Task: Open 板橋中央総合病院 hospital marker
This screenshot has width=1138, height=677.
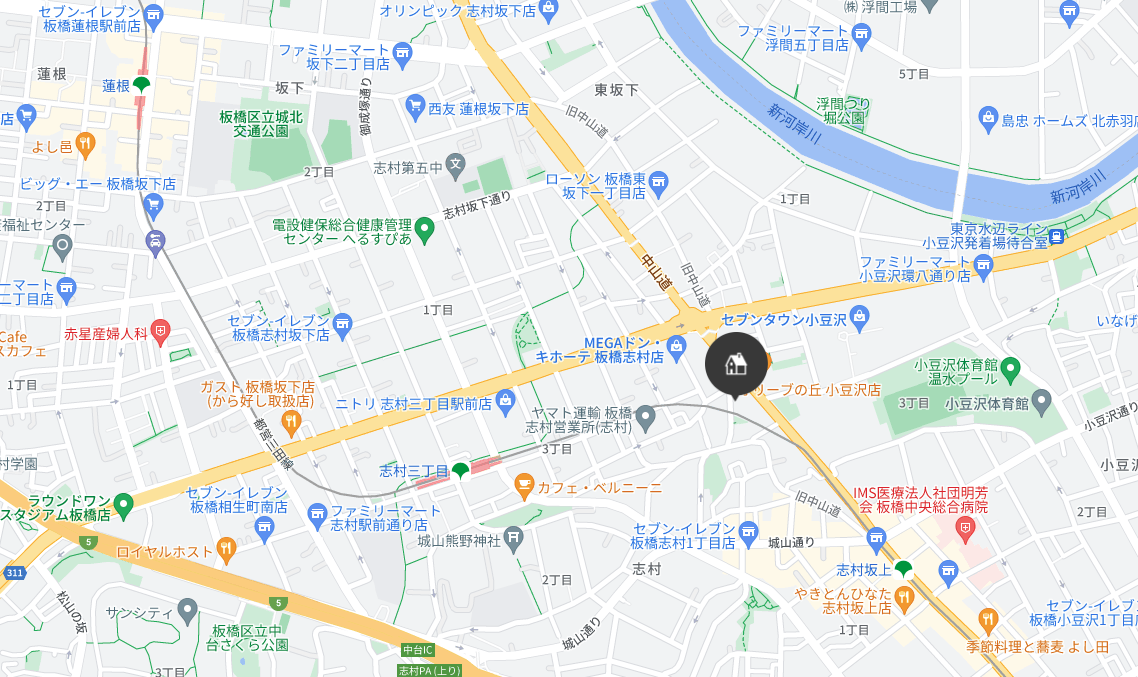Action: click(x=966, y=526)
